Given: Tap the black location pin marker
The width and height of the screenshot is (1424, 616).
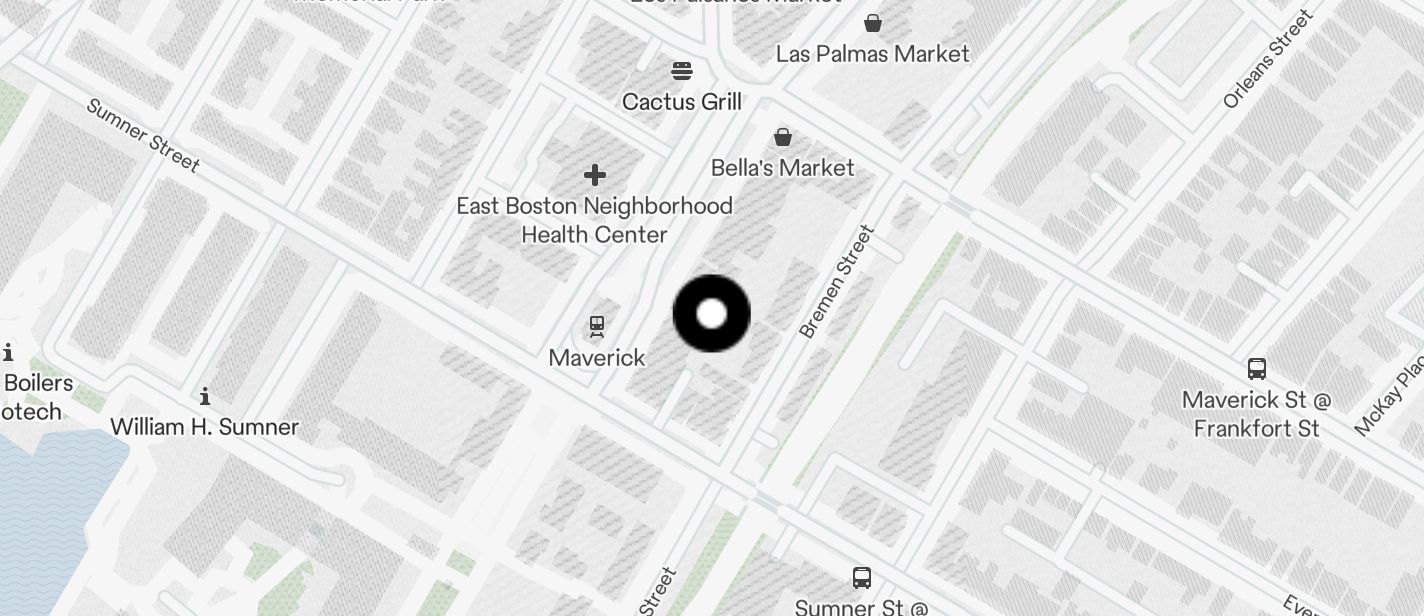Looking at the screenshot, I should point(711,314).
